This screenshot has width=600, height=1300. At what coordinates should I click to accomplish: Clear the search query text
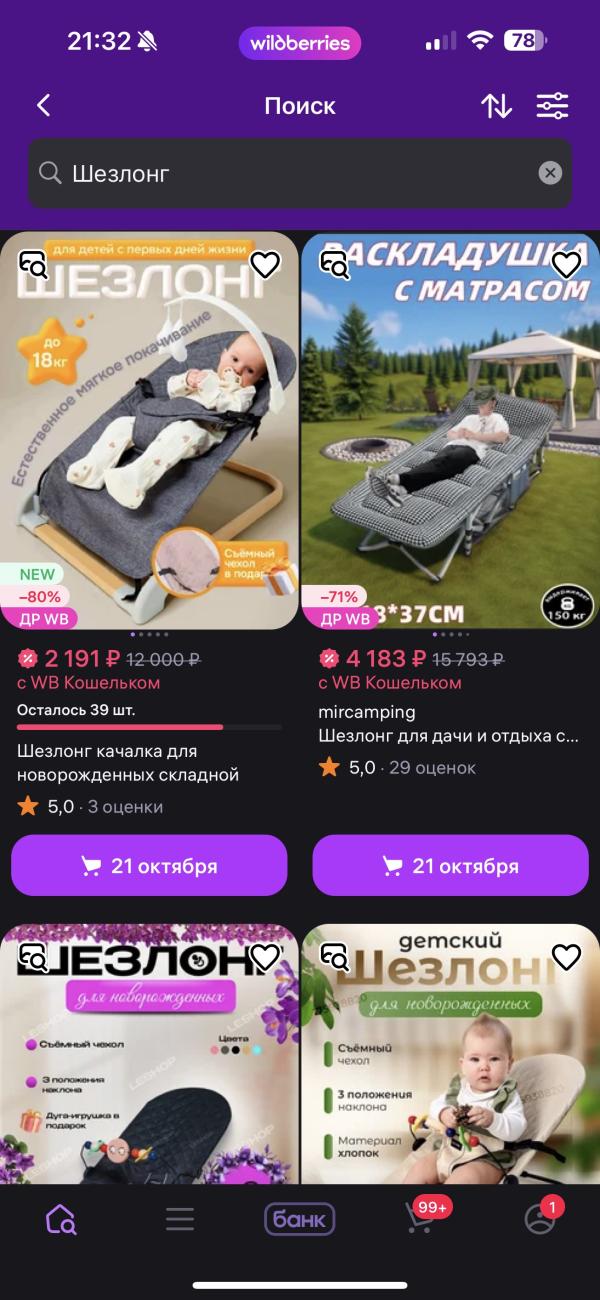[x=550, y=173]
